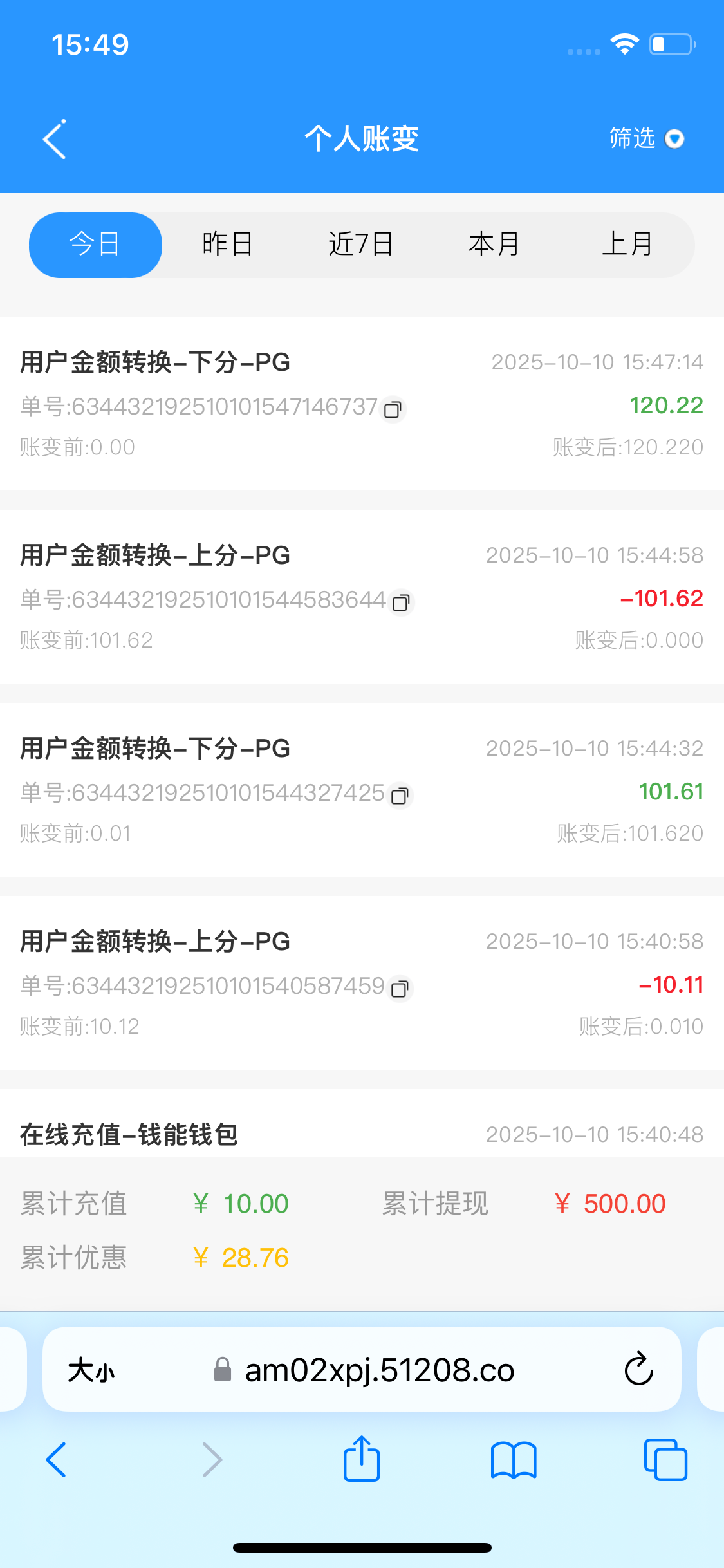Show 上月 account changes
Image resolution: width=724 pixels, height=1568 pixels.
[627, 245]
